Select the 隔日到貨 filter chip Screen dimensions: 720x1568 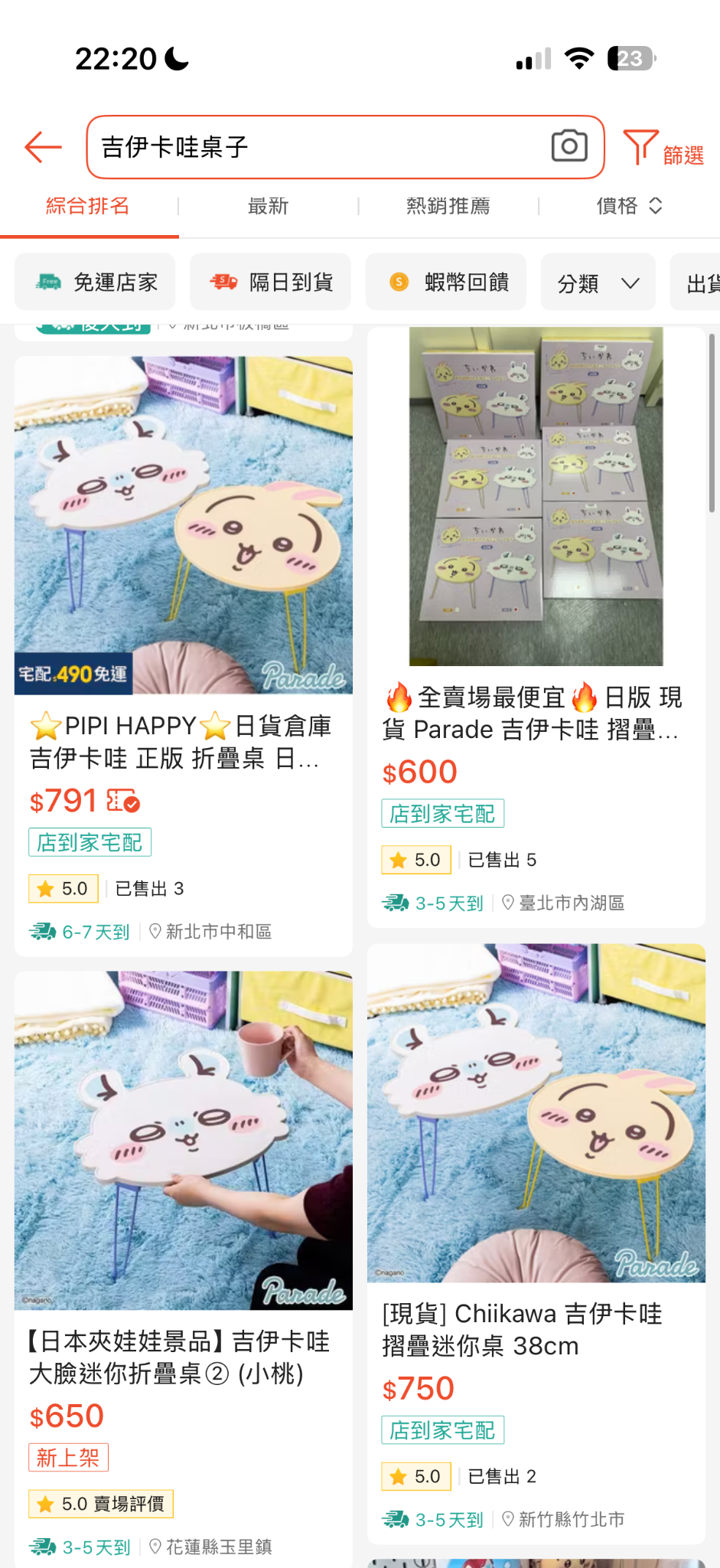(x=271, y=283)
